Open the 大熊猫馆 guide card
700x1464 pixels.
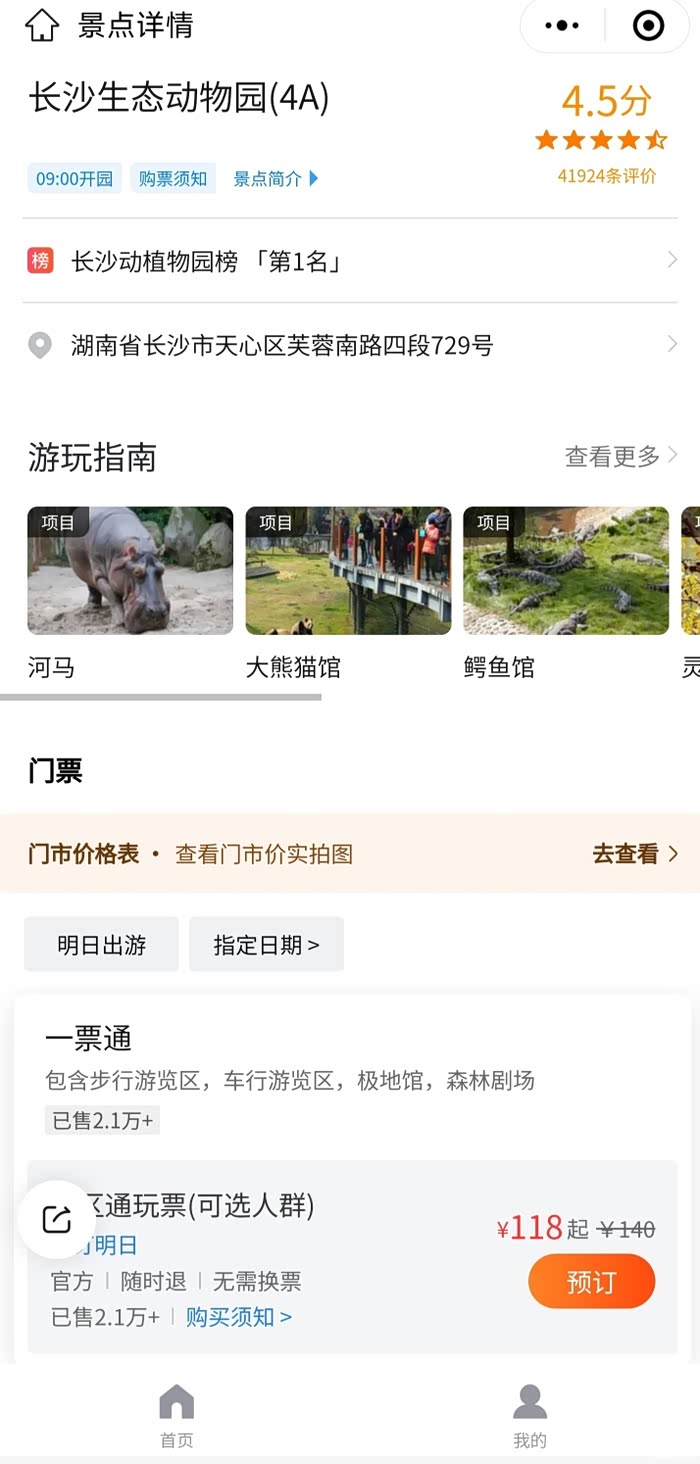(x=348, y=594)
